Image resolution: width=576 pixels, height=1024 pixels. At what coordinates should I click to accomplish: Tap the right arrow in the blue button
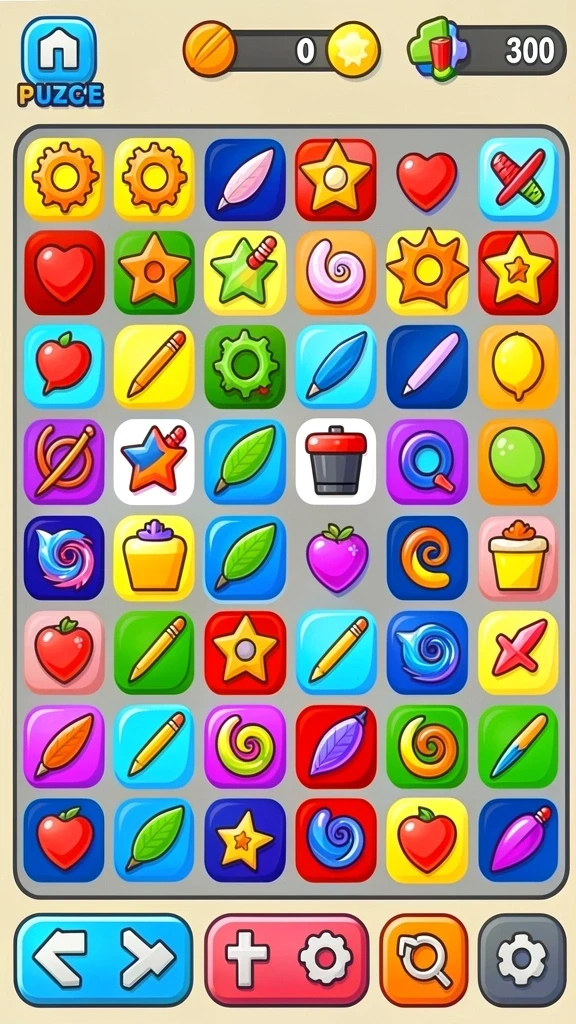pyautogui.click(x=148, y=958)
